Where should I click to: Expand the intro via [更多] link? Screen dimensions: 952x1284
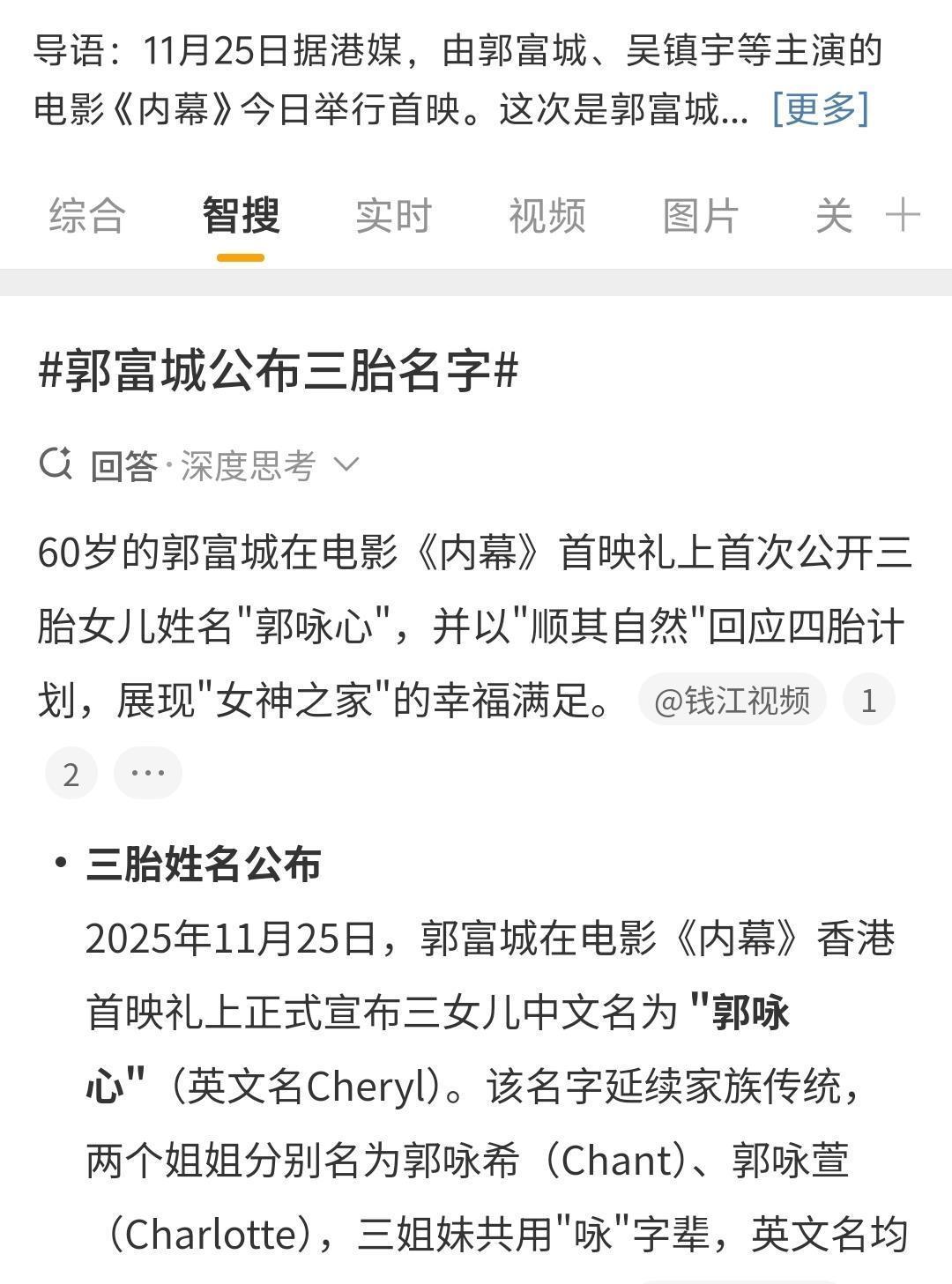(x=821, y=110)
